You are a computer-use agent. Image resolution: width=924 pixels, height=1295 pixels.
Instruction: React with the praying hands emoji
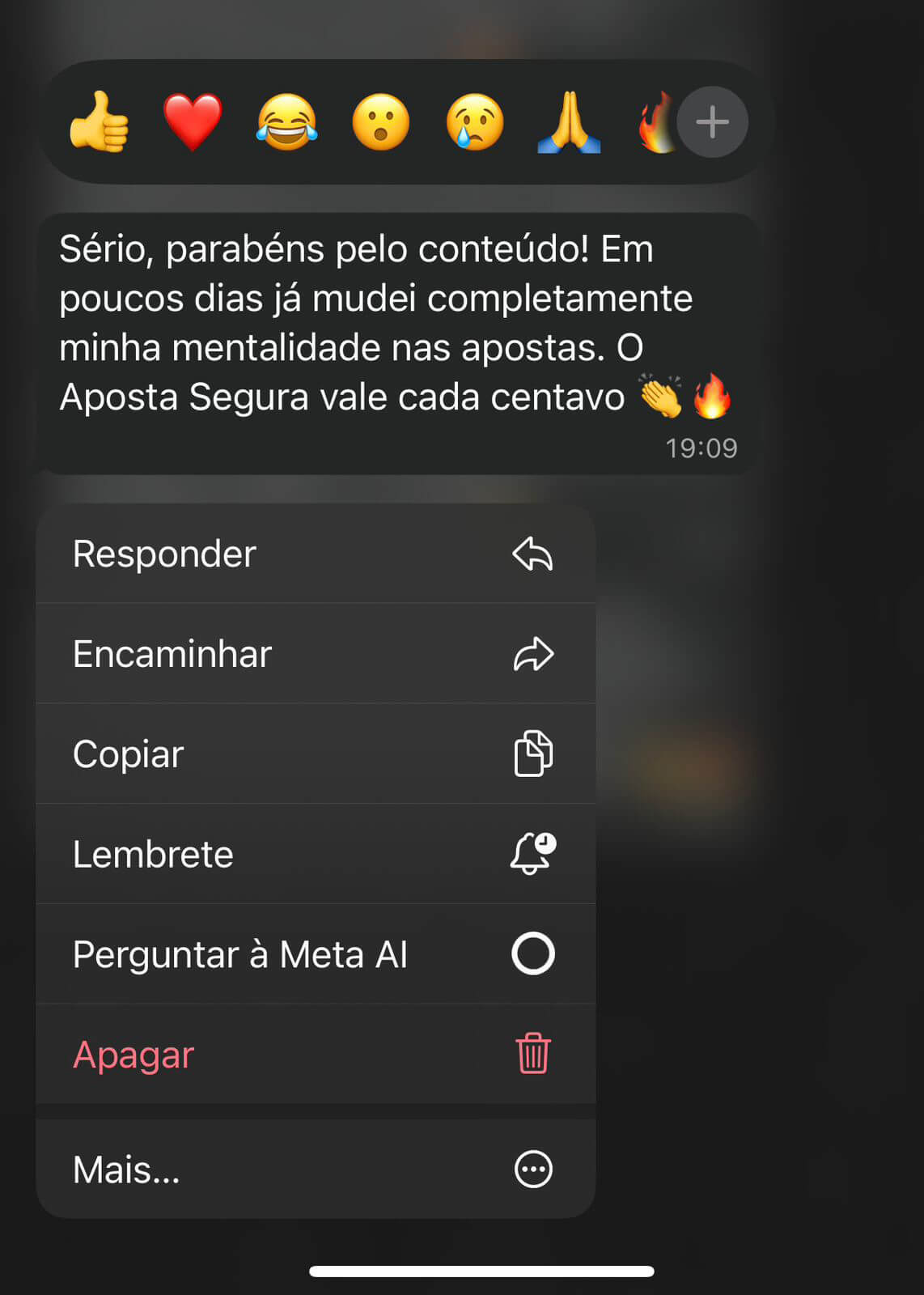[569, 122]
